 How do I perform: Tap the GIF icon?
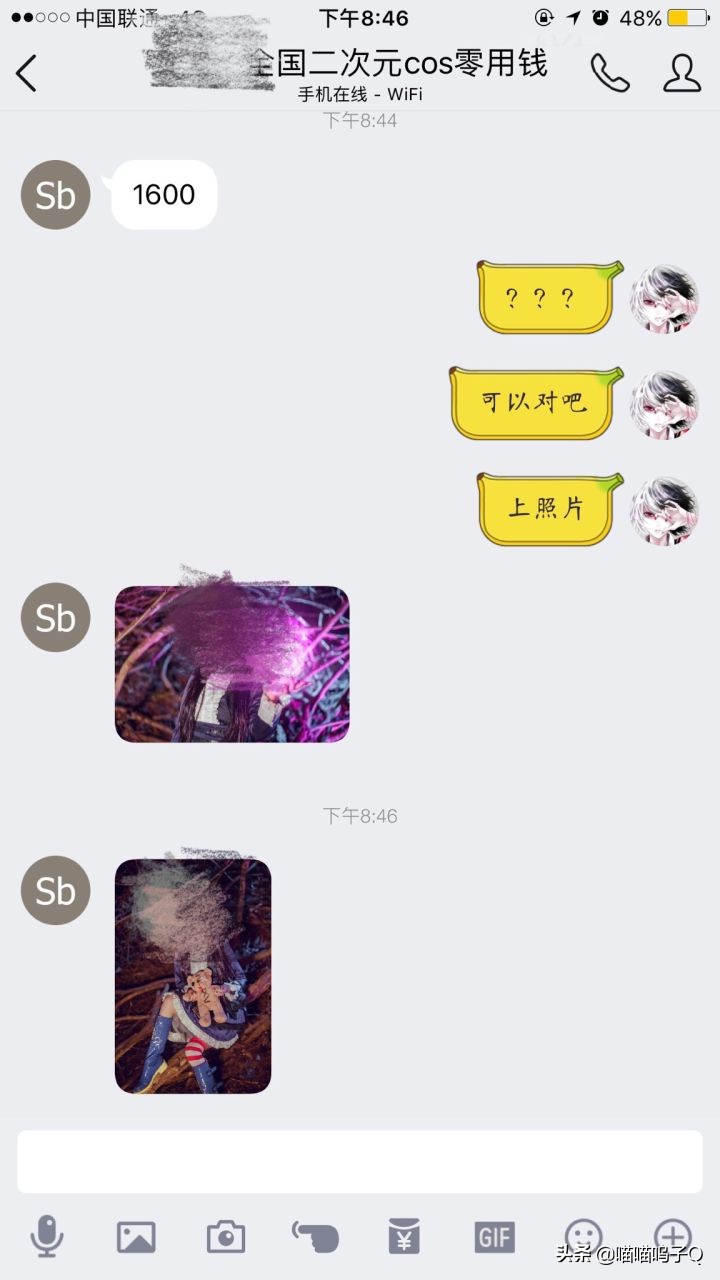pos(493,1237)
